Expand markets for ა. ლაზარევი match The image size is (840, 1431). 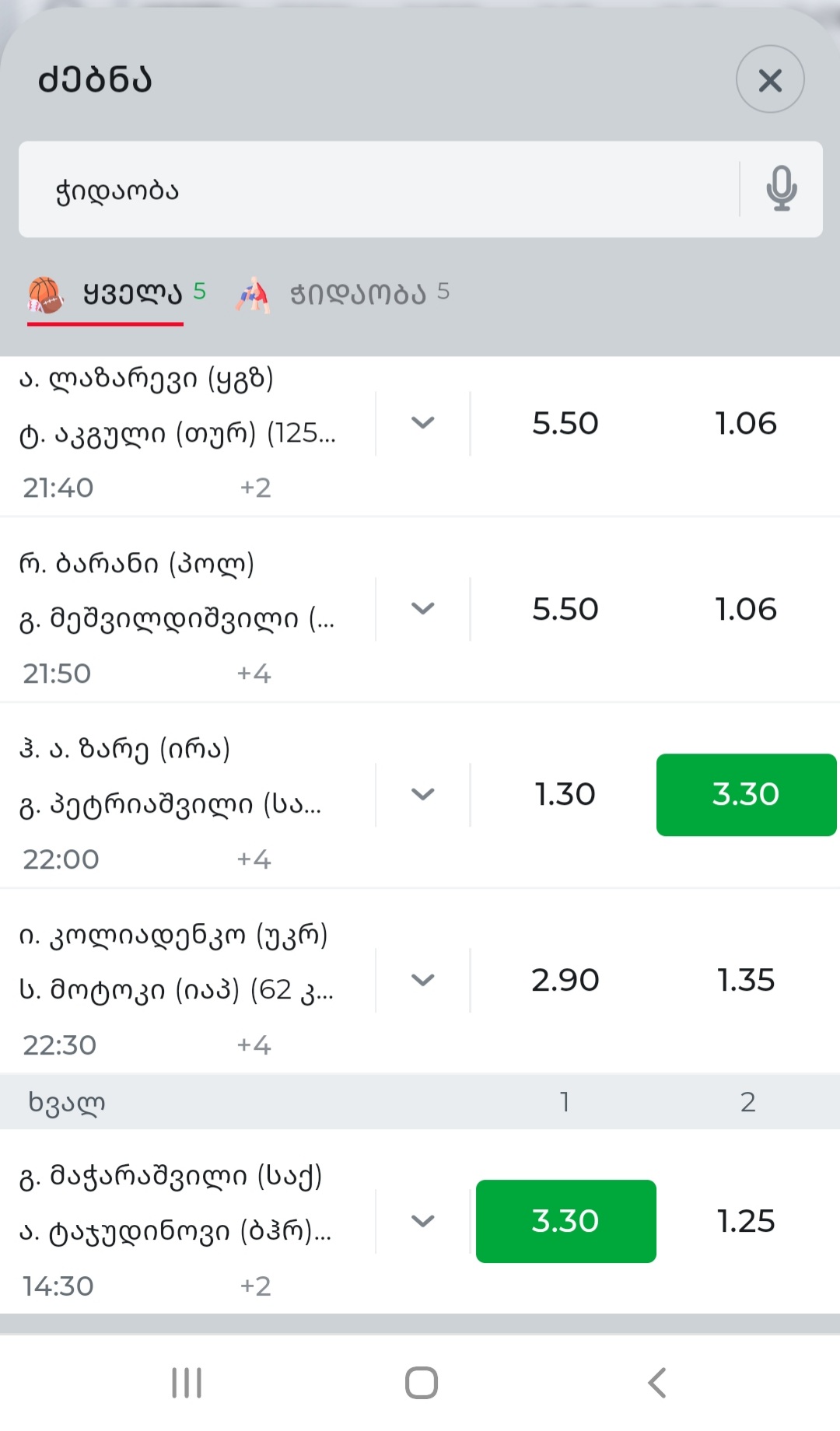point(422,423)
